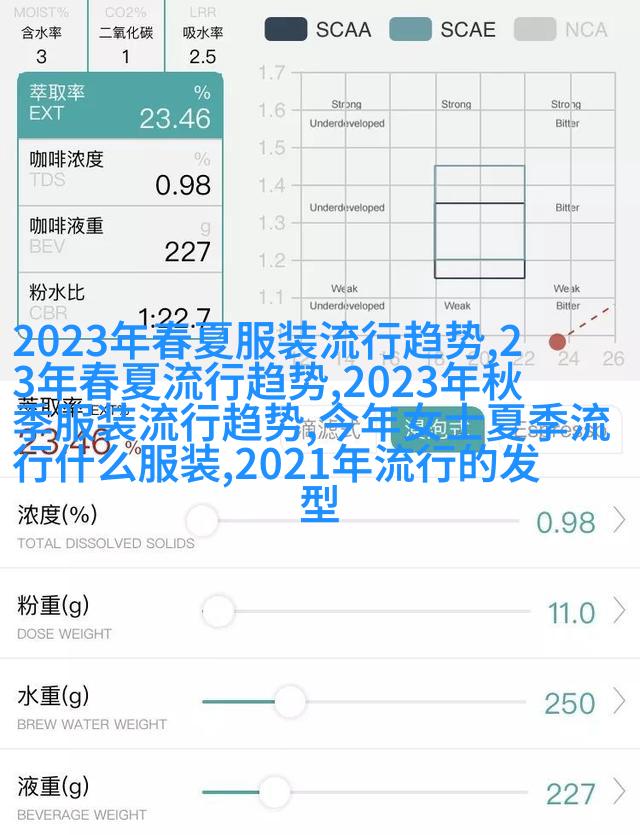This screenshot has height=835, width=640.
Task: Toggle the SCAA chart standard
Action: tap(318, 29)
